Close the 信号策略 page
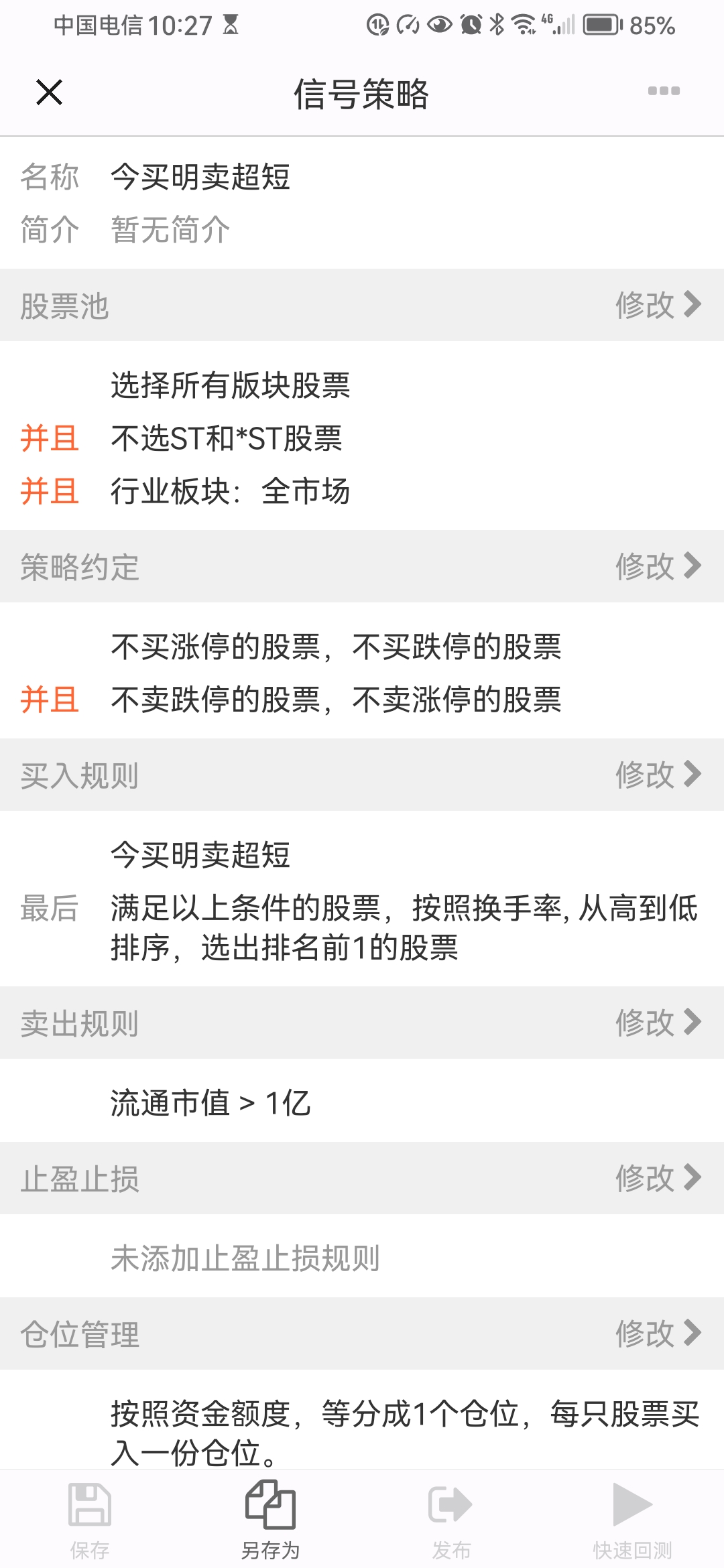 49,92
